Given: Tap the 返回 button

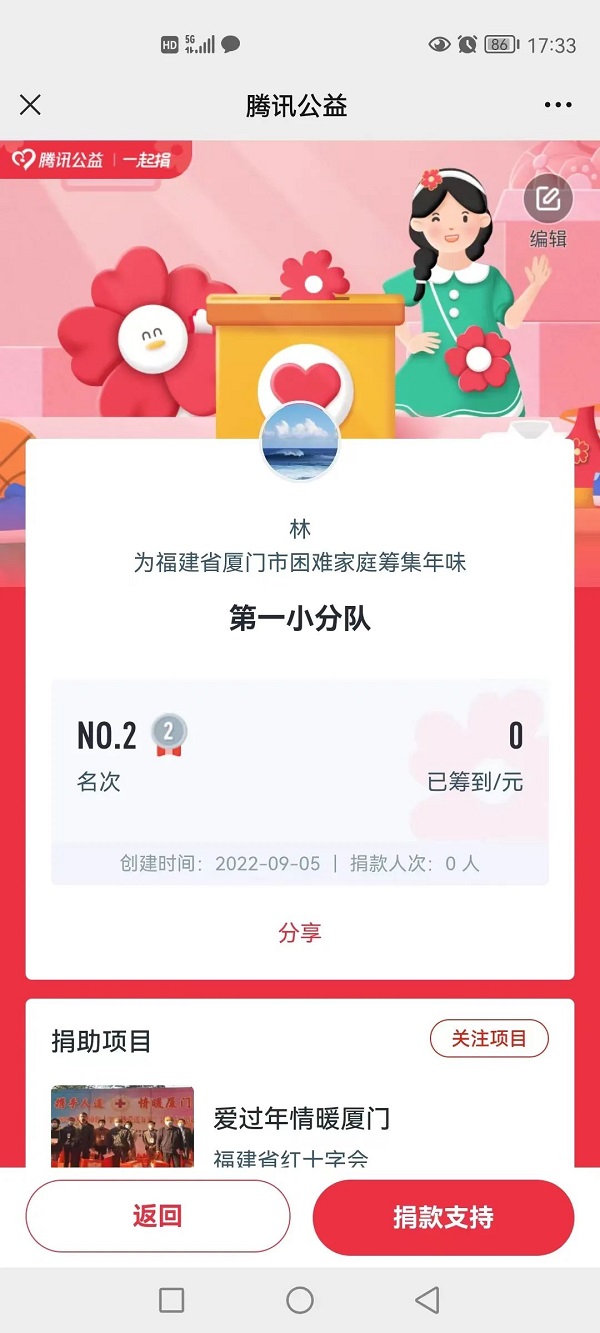Looking at the screenshot, I should (x=157, y=1217).
